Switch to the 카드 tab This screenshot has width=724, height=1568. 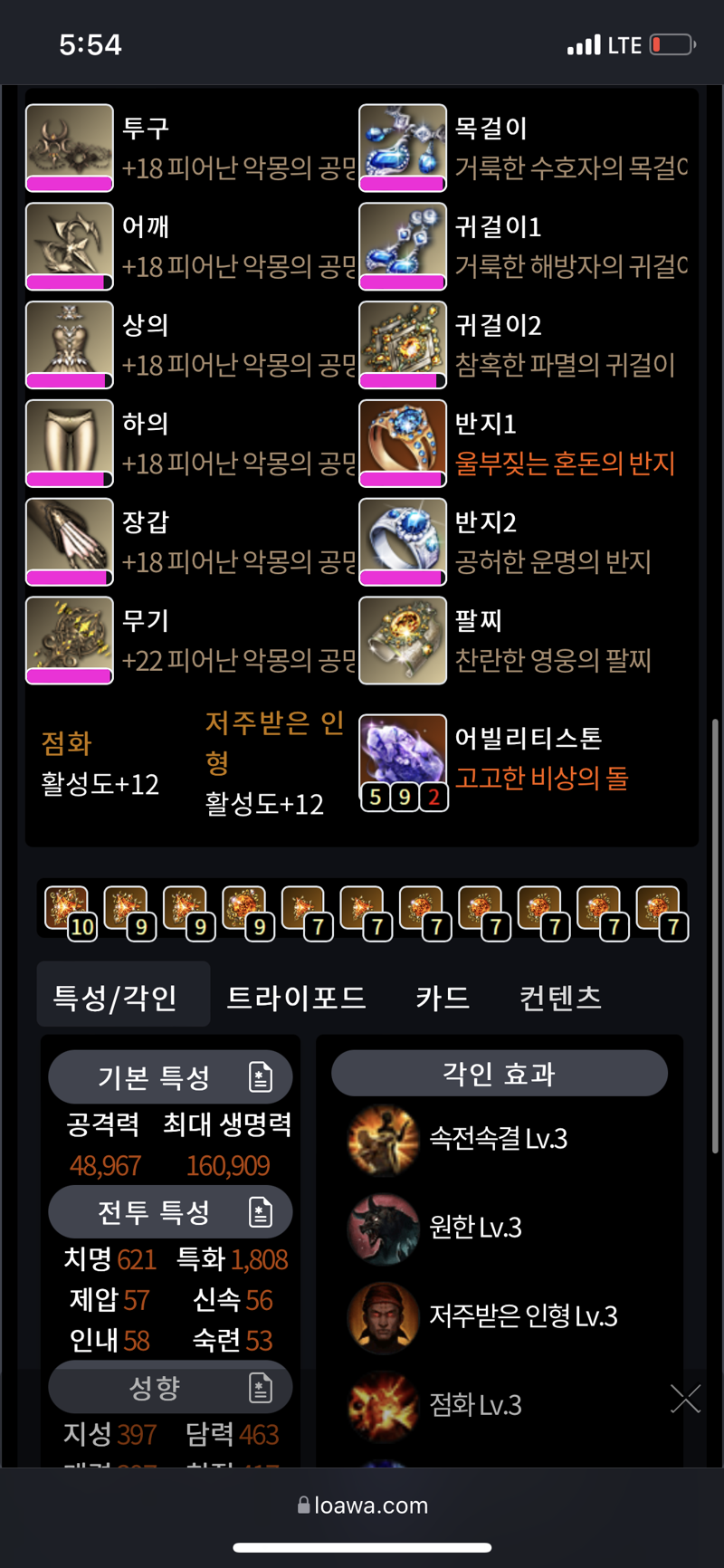(443, 997)
